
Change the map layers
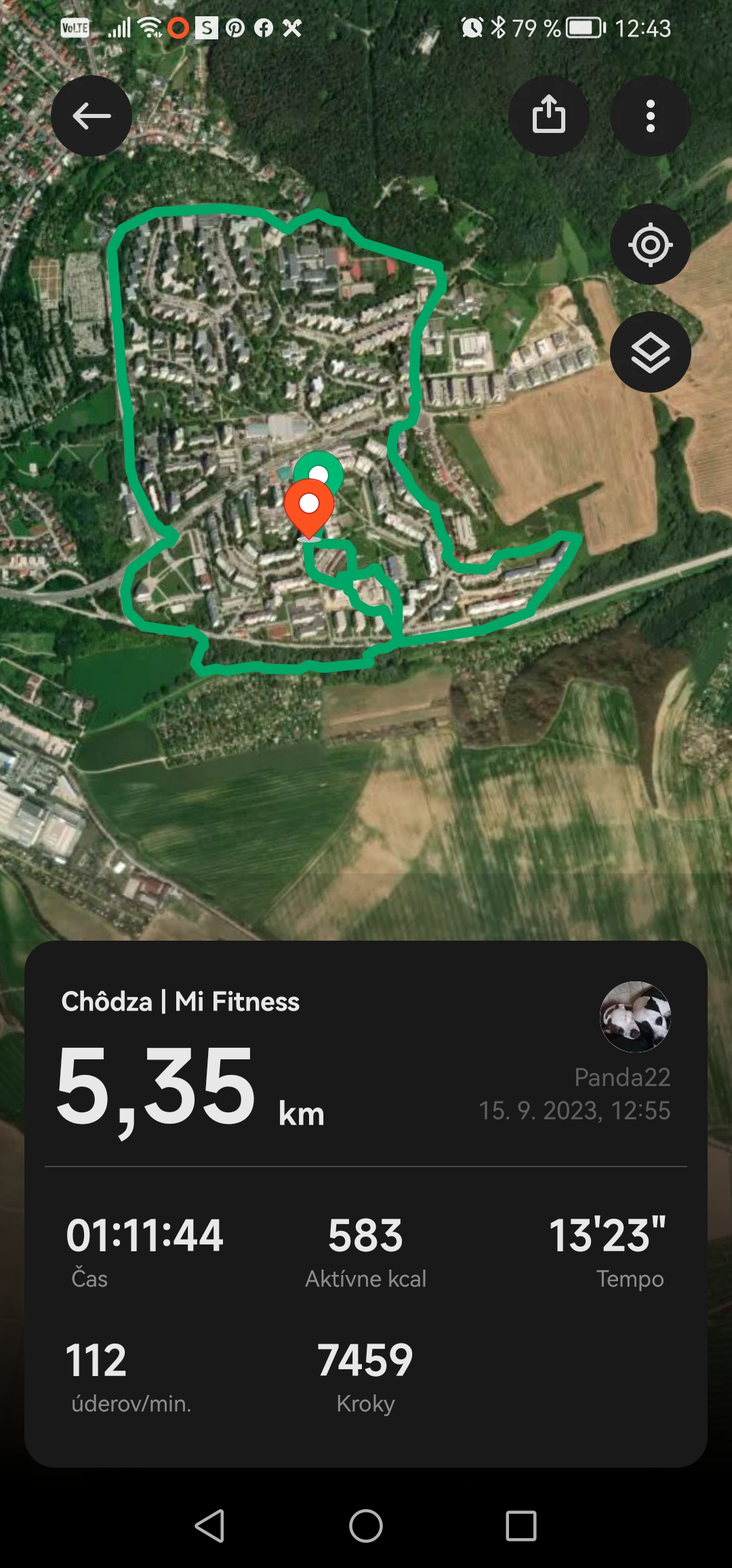tap(650, 352)
